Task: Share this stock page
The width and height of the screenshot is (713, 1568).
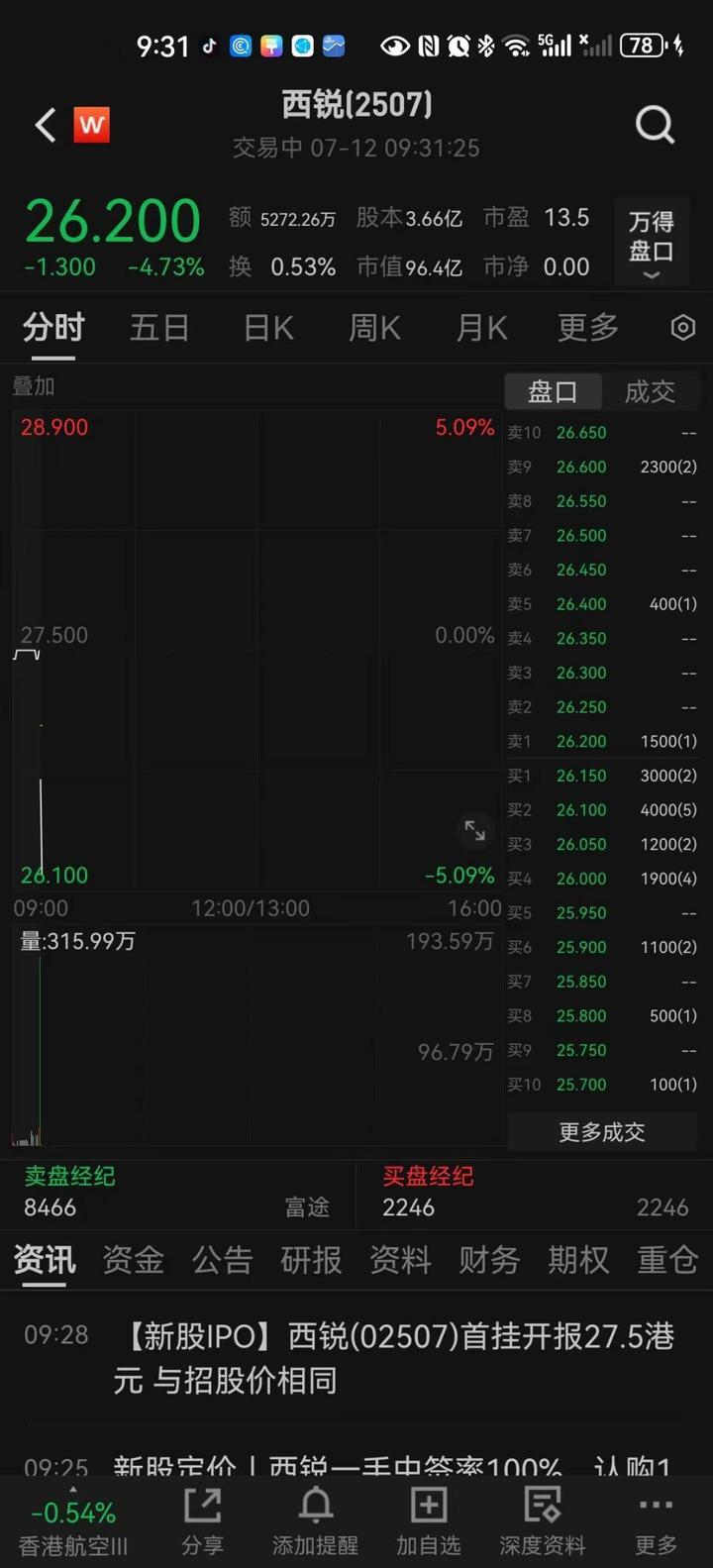Action: tap(202, 1521)
